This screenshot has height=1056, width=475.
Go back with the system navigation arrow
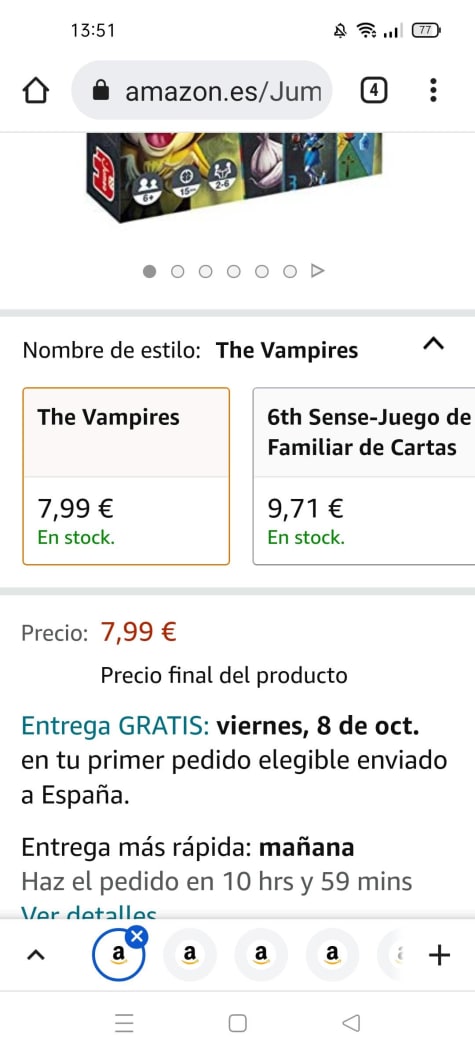click(351, 1024)
